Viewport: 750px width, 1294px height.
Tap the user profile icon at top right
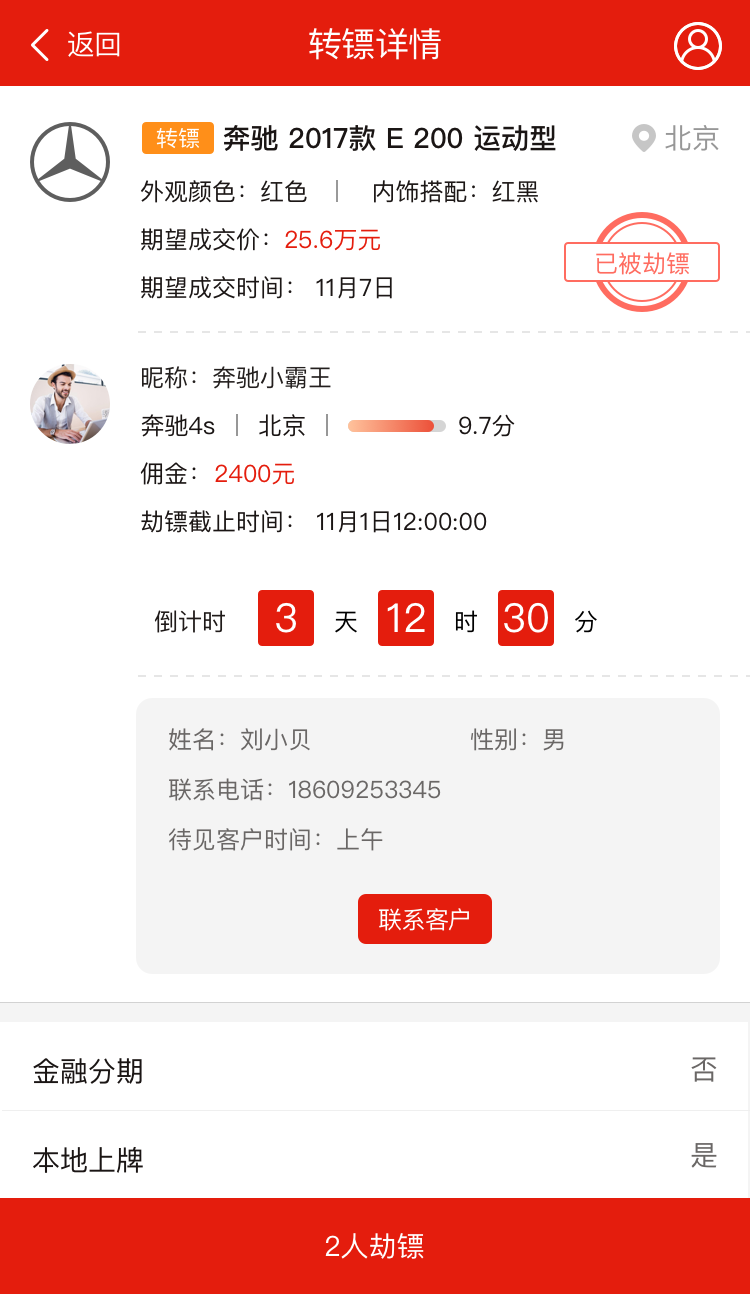pos(698,45)
